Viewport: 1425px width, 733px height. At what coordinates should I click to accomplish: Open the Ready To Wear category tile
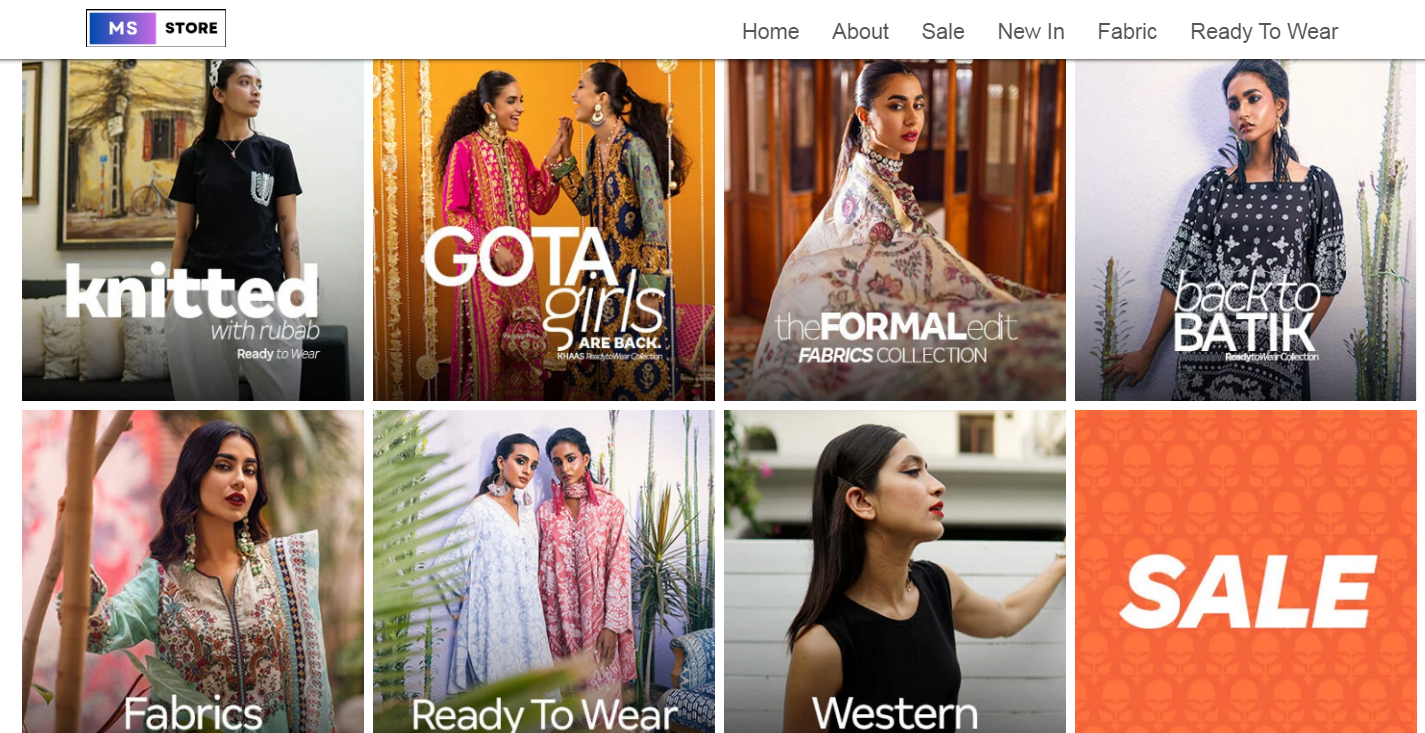[544, 571]
